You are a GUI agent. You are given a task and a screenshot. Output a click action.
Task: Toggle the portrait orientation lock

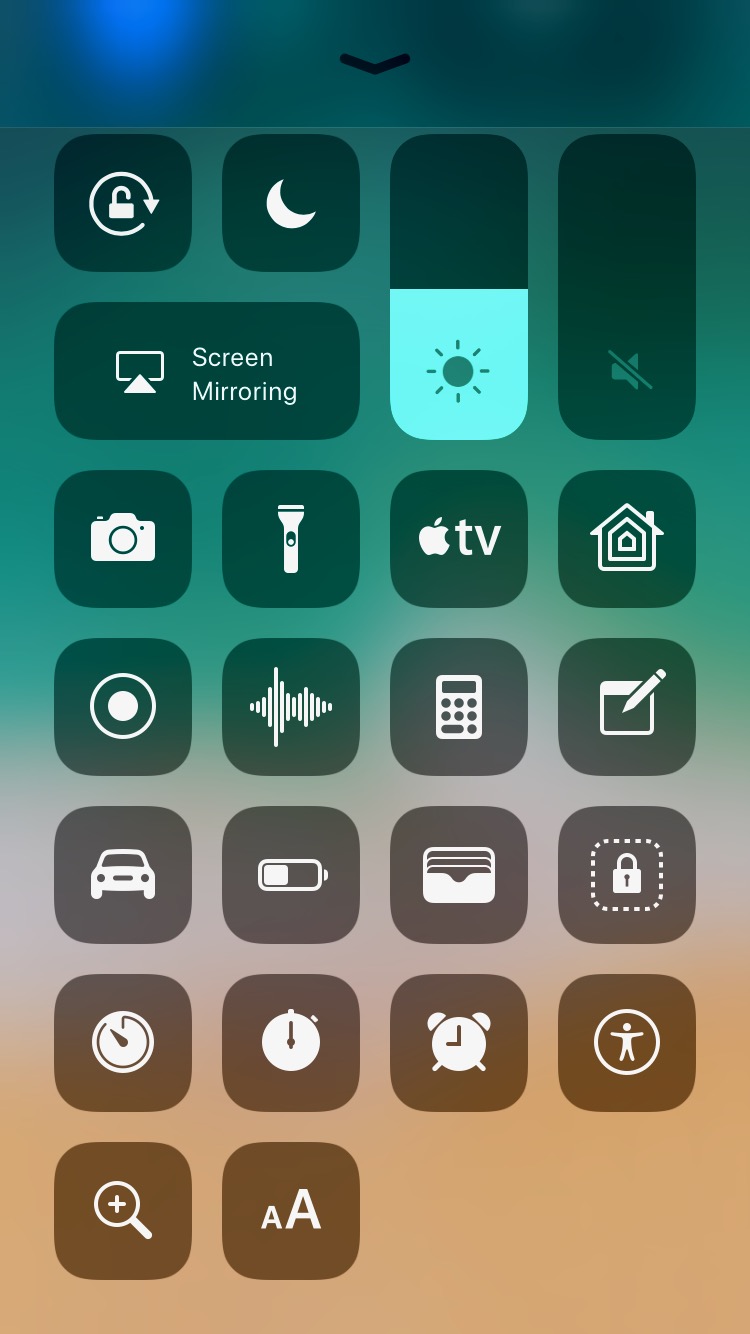123,203
